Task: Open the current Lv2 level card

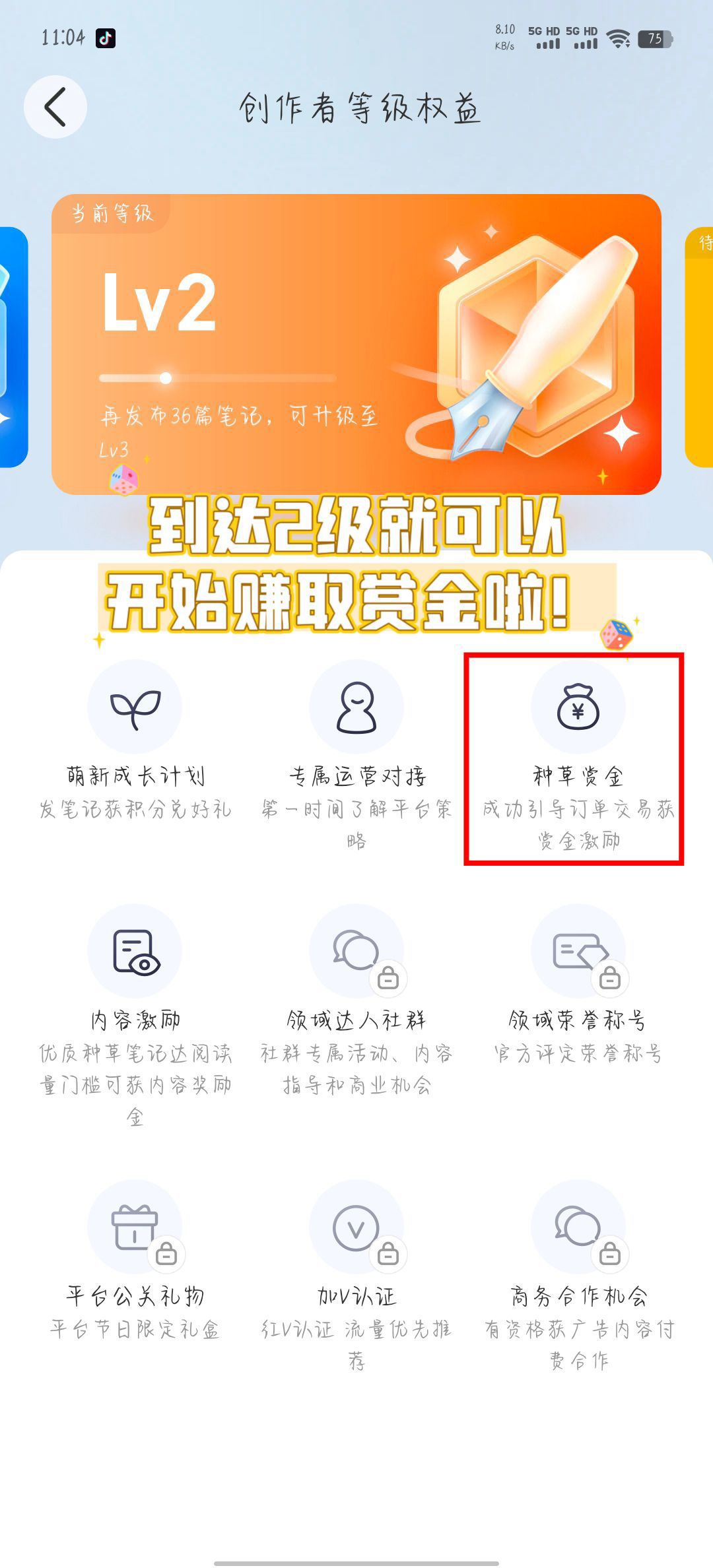Action: [x=356, y=344]
